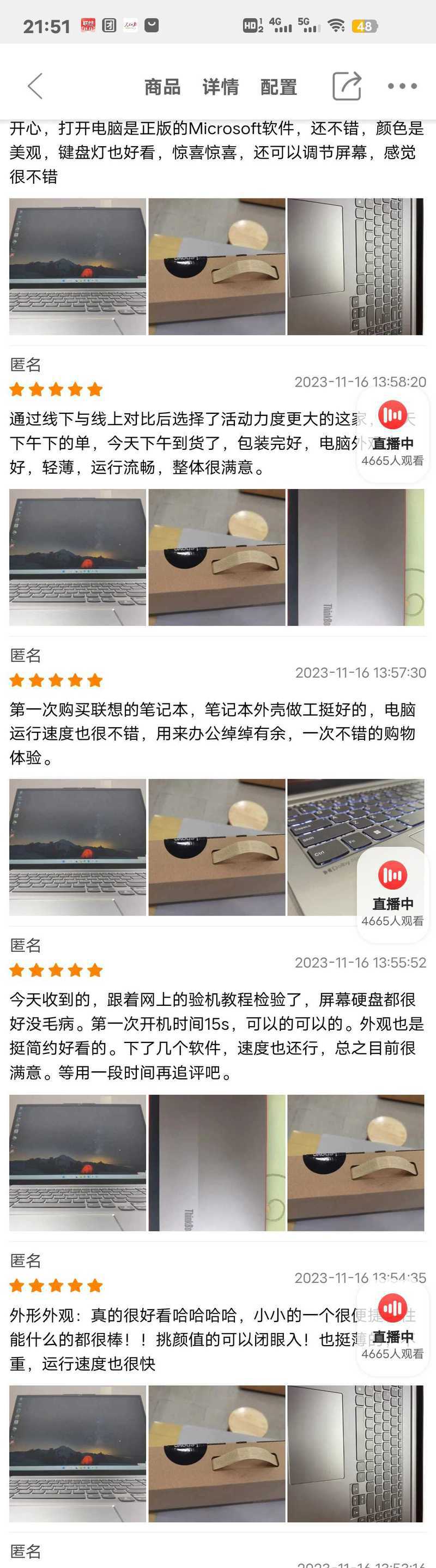The image size is (436, 1568).
Task: View touchpad photo in the Microsoft软件 review
Action: point(355,267)
